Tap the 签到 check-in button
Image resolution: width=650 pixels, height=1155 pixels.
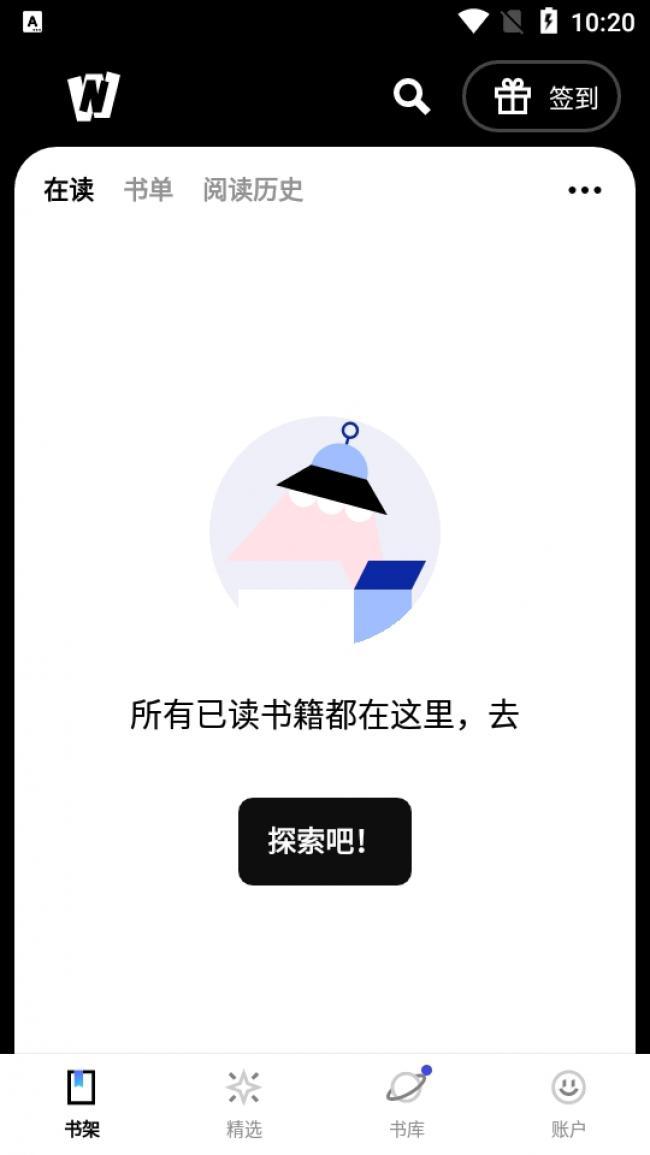541,97
